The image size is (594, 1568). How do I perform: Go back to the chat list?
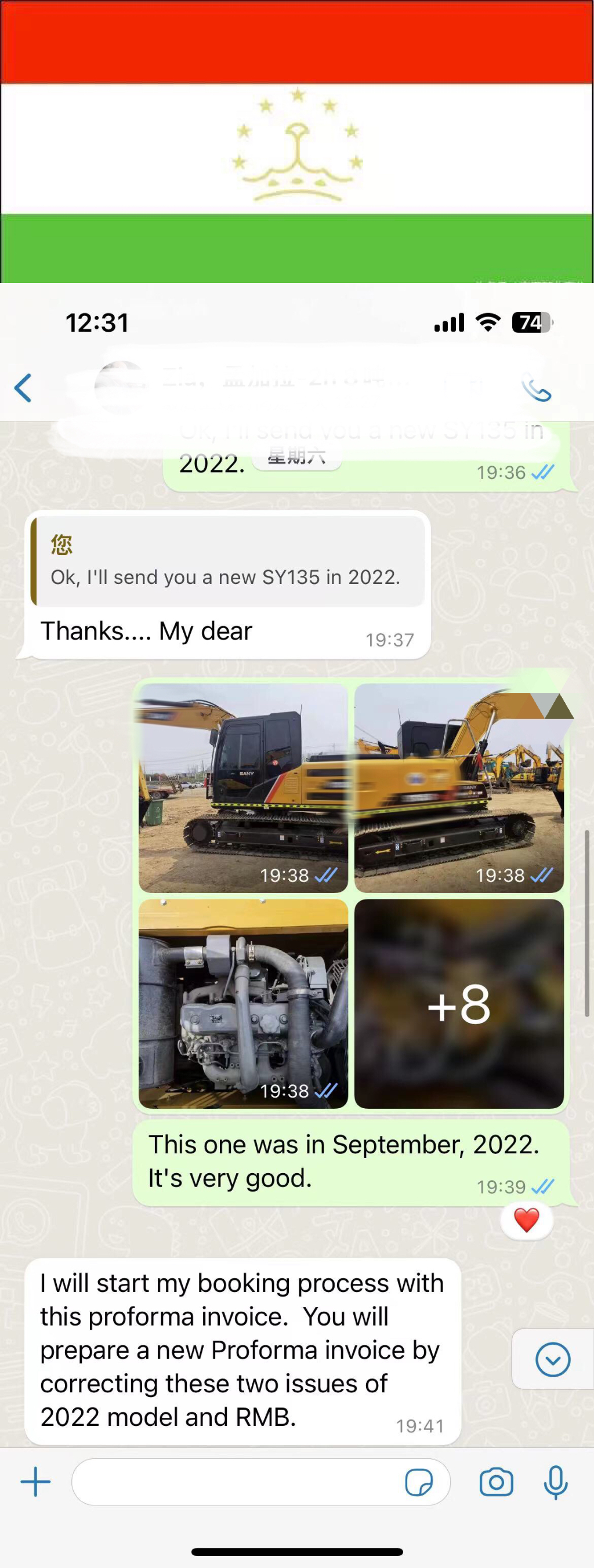[23, 389]
